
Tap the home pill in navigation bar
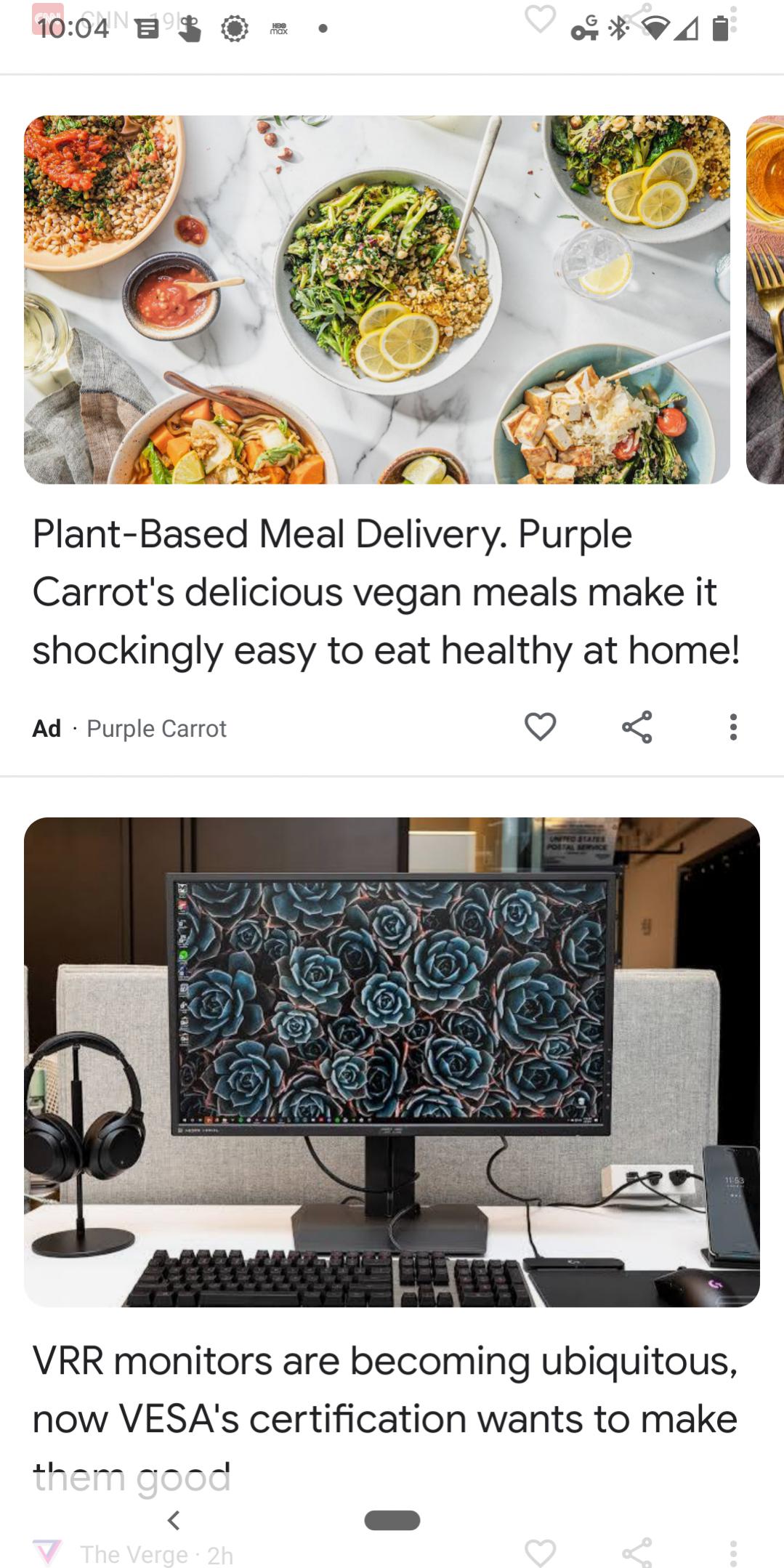[x=392, y=1520]
